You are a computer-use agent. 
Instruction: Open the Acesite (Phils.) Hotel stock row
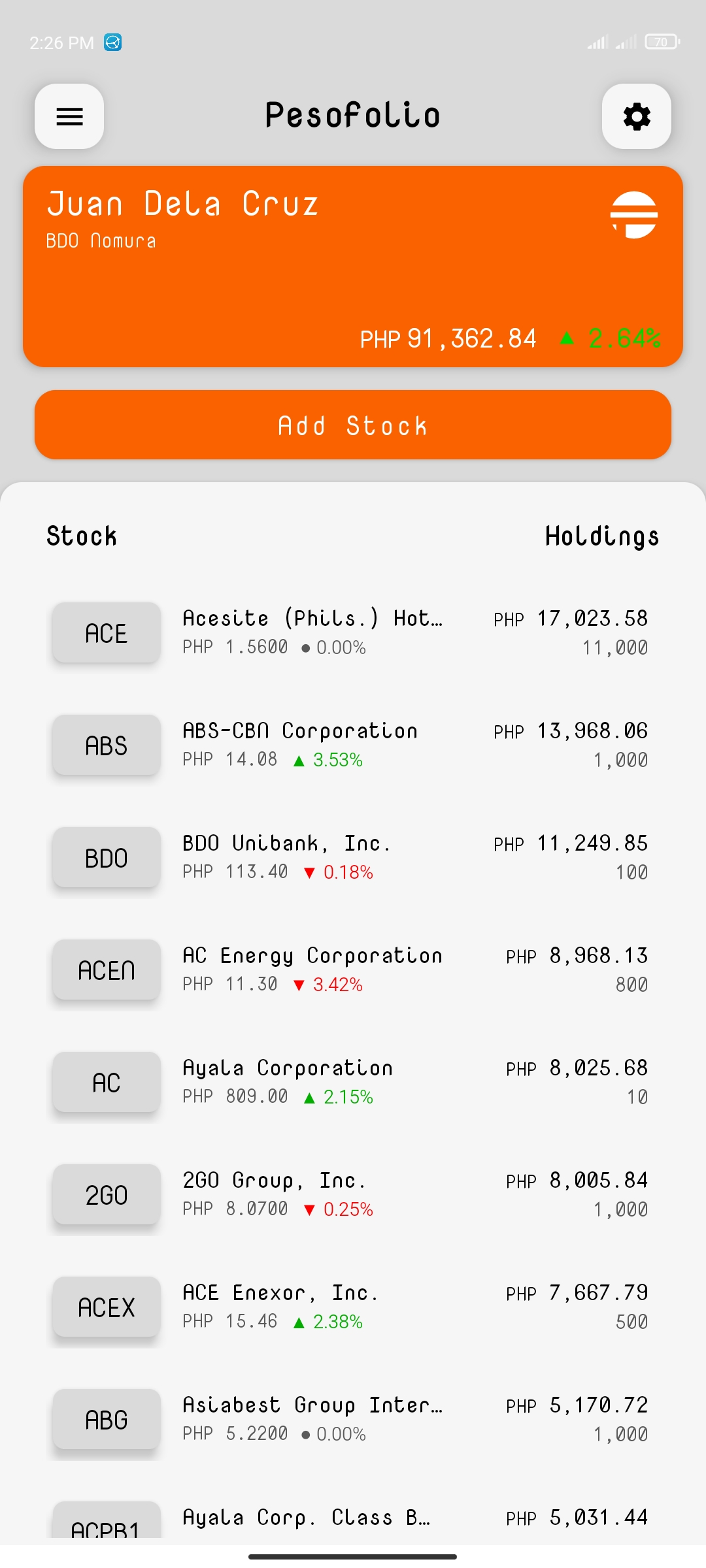(x=353, y=632)
